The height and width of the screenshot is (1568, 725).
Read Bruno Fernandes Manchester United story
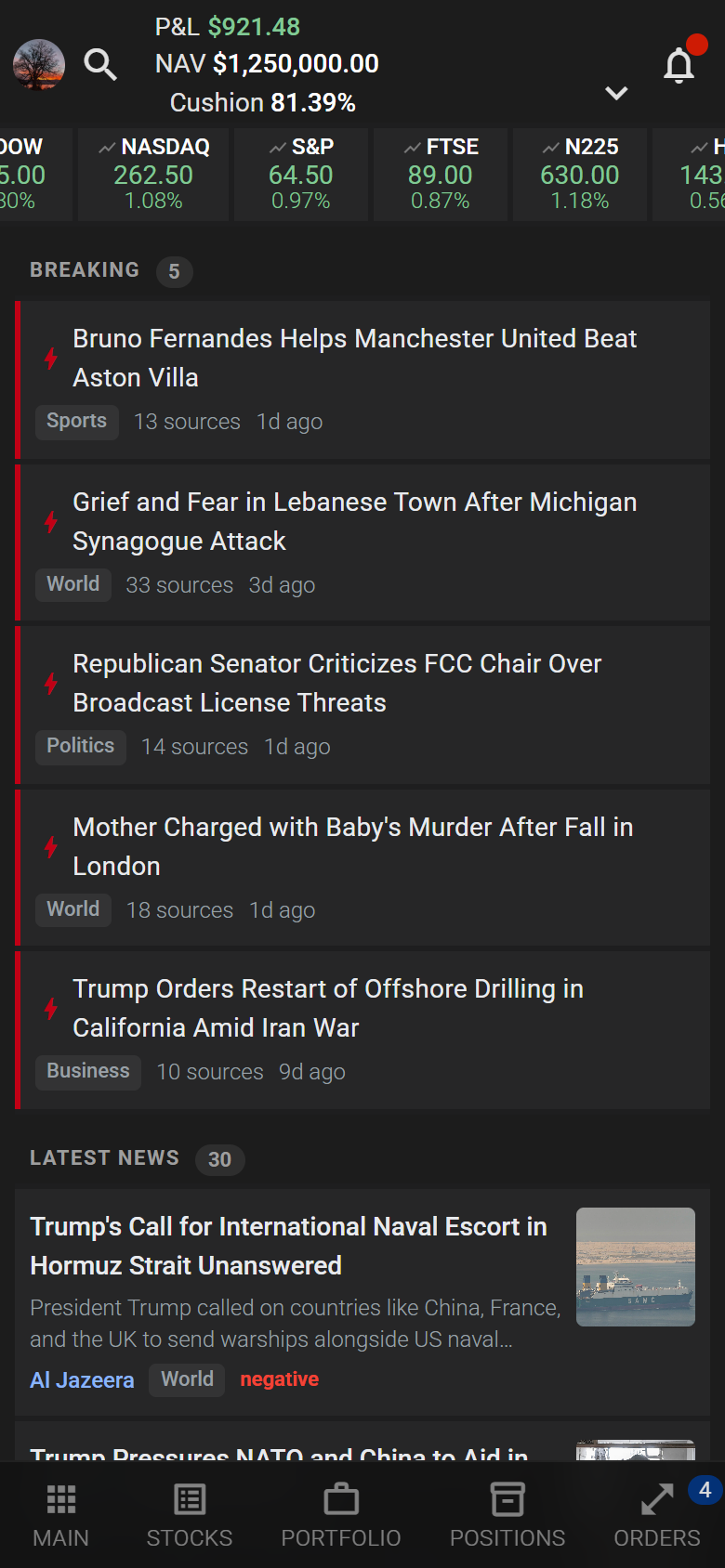[355, 358]
